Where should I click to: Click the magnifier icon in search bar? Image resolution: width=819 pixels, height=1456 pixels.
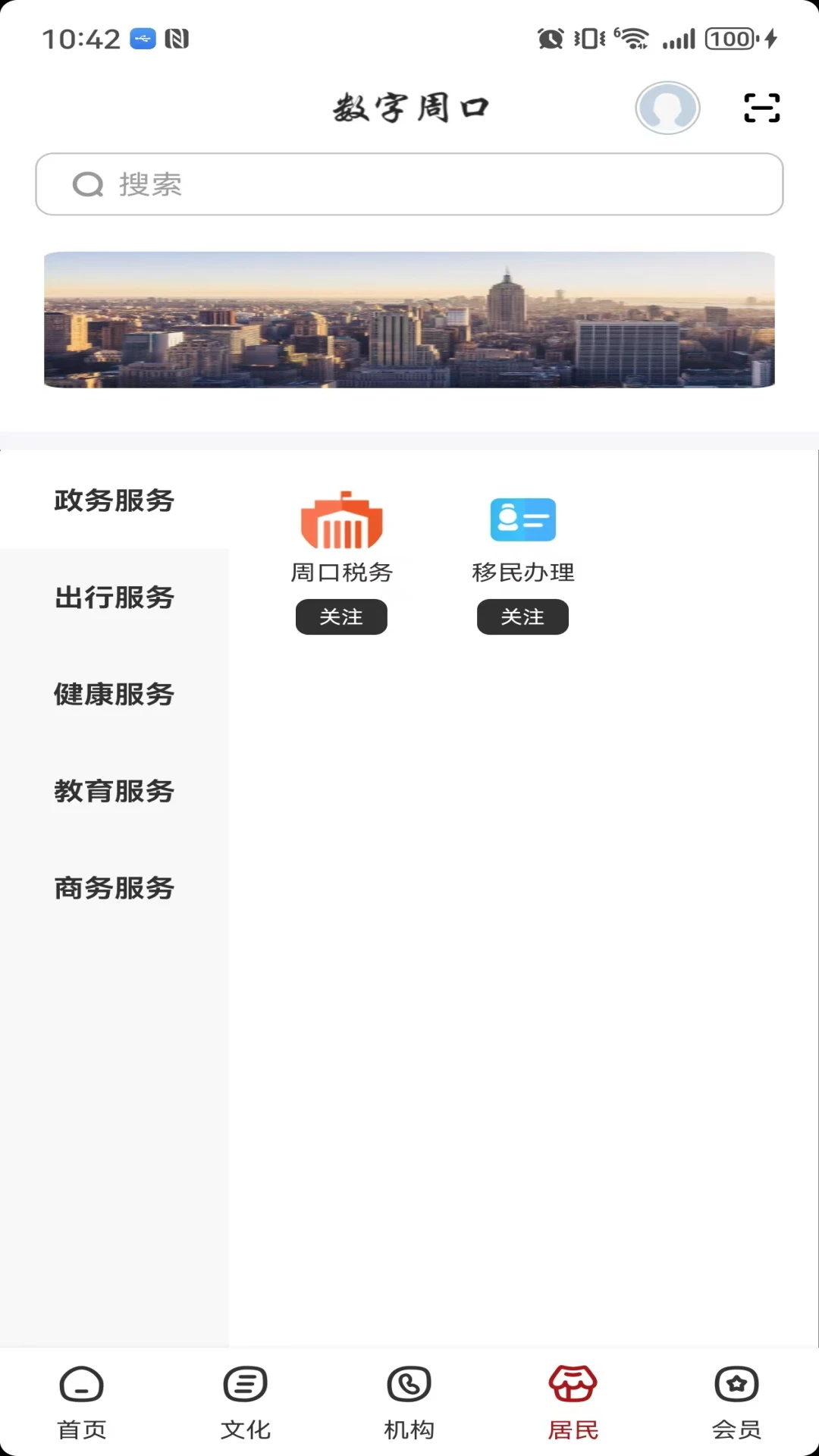[x=89, y=184]
